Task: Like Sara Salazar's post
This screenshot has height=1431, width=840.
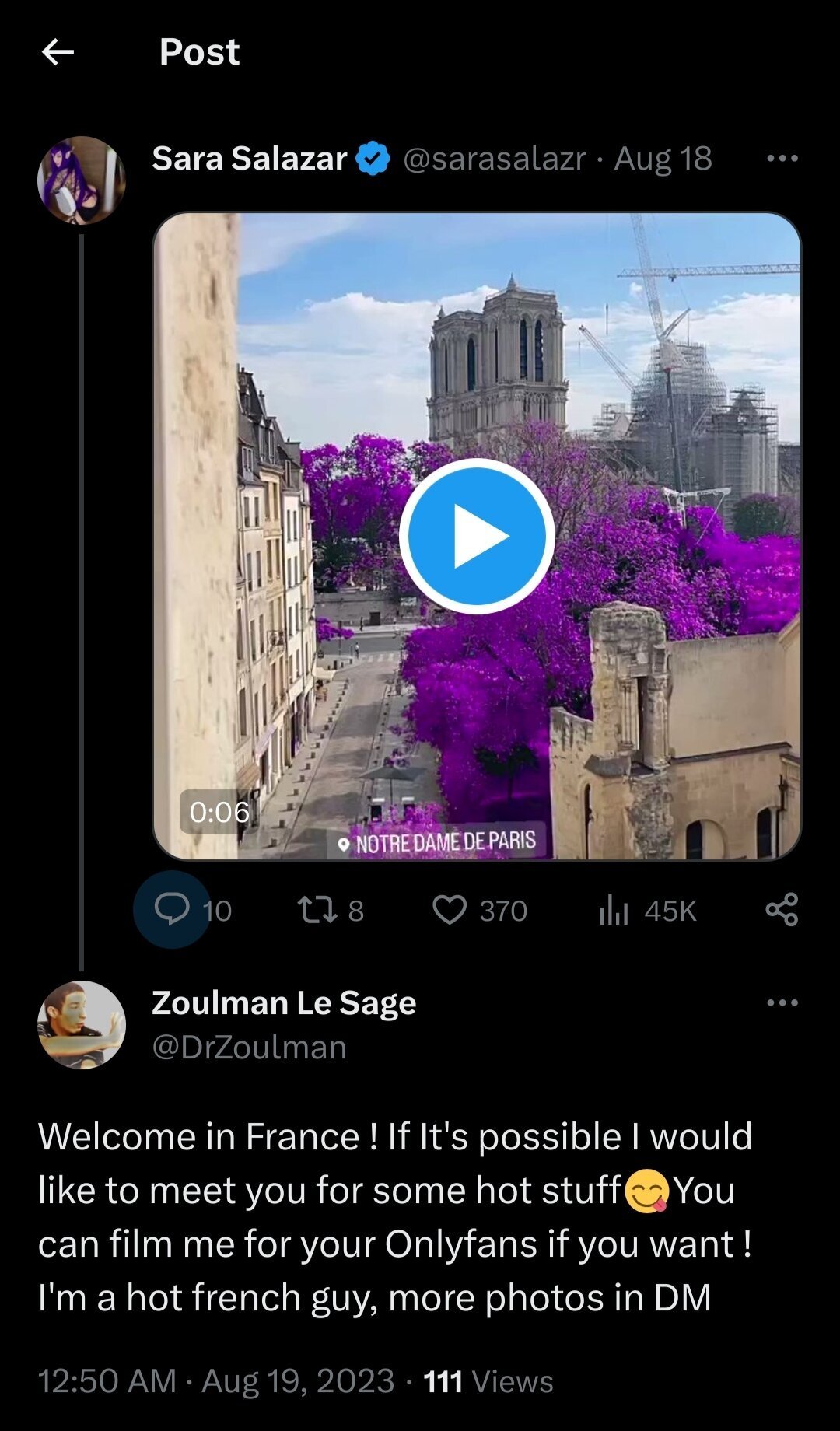Action: (450, 910)
